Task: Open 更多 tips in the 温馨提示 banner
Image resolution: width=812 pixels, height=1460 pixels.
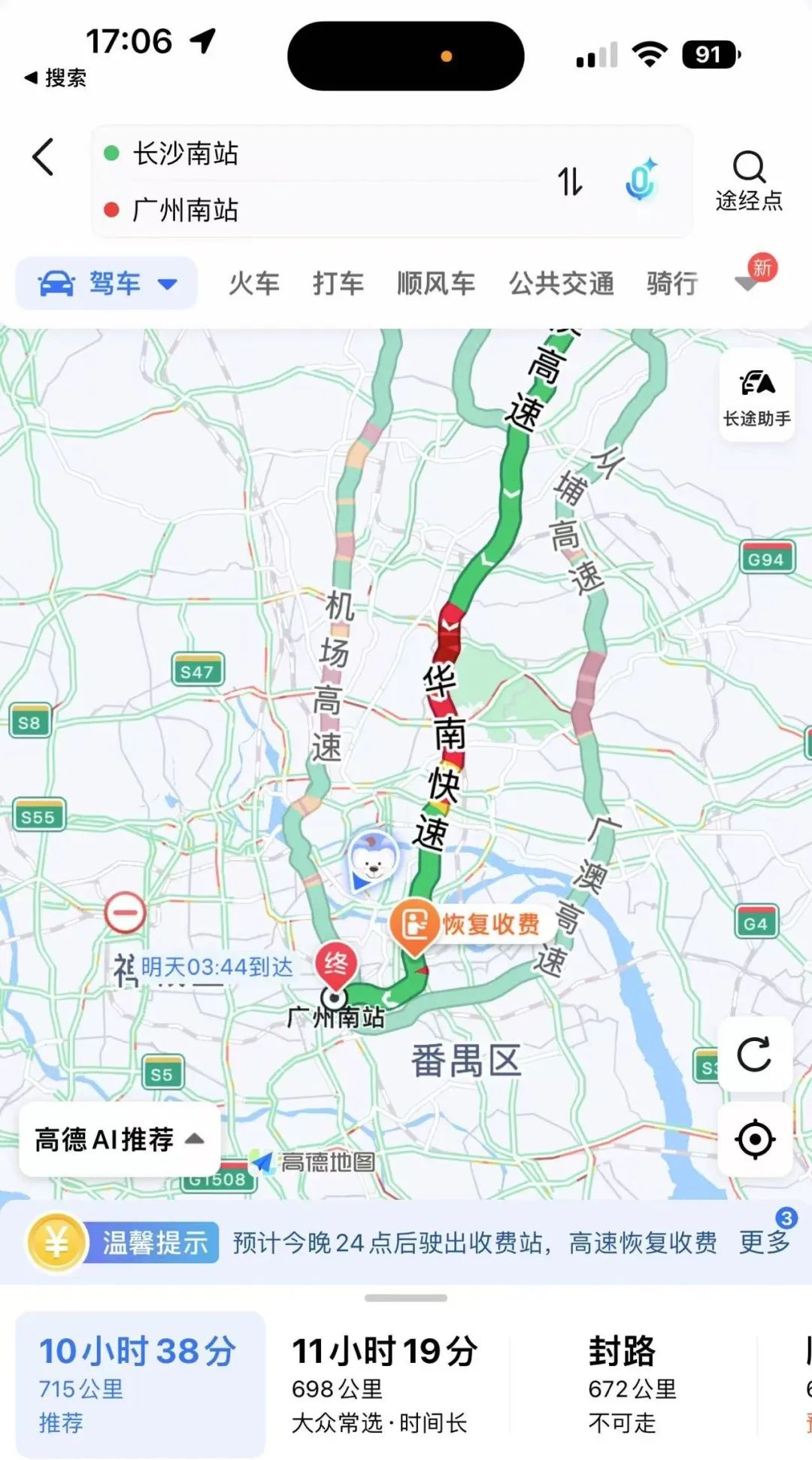Action: (765, 1243)
